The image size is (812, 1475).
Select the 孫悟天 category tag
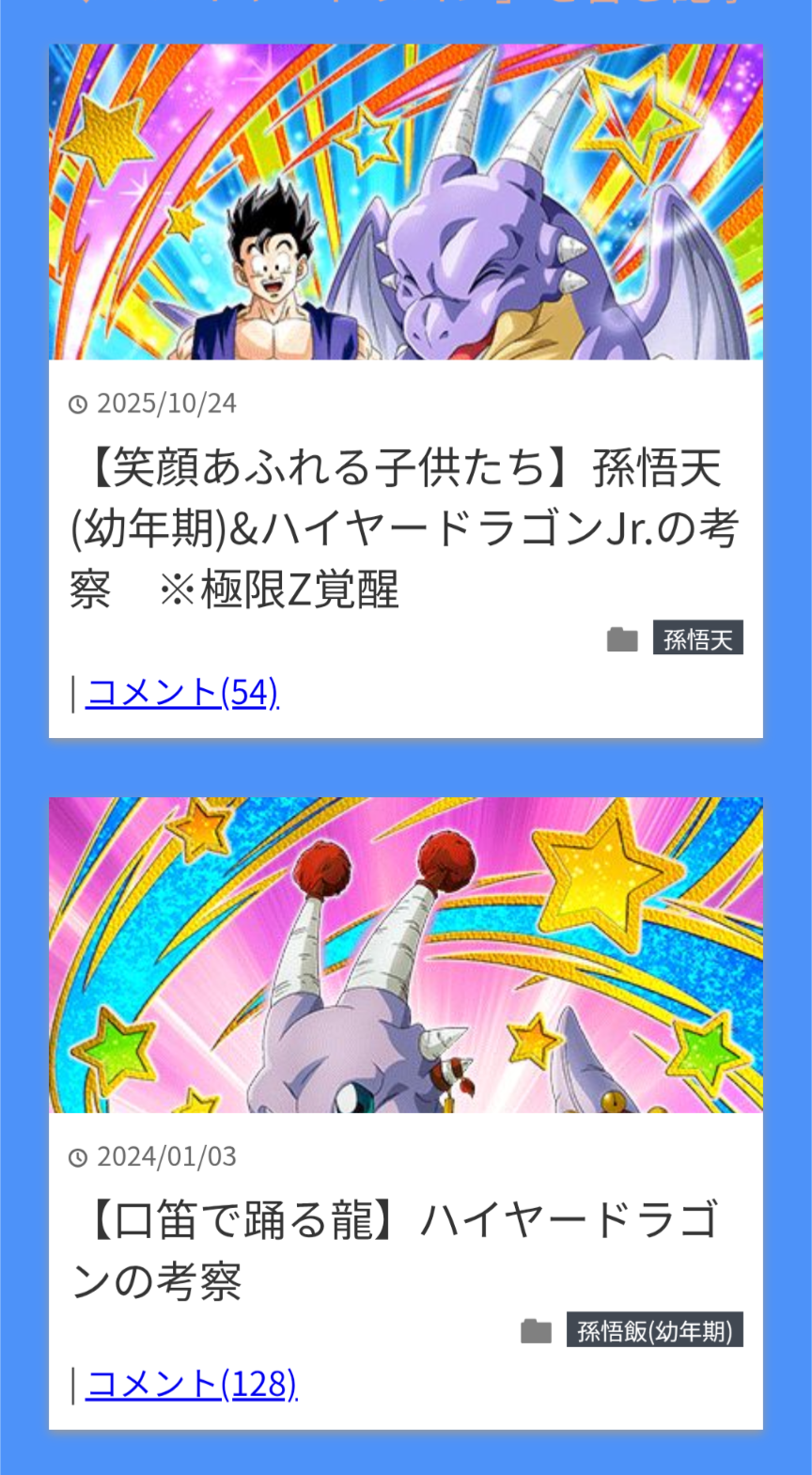pyautogui.click(x=697, y=639)
